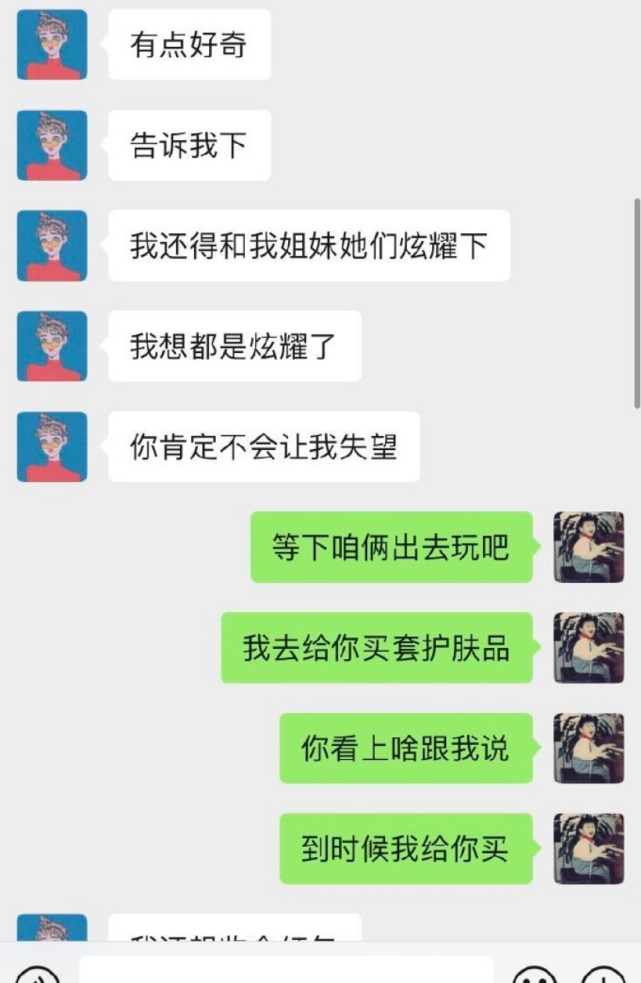Open contact's avatar beside "有点好奇"
The height and width of the screenshot is (983, 641).
pos(52,45)
